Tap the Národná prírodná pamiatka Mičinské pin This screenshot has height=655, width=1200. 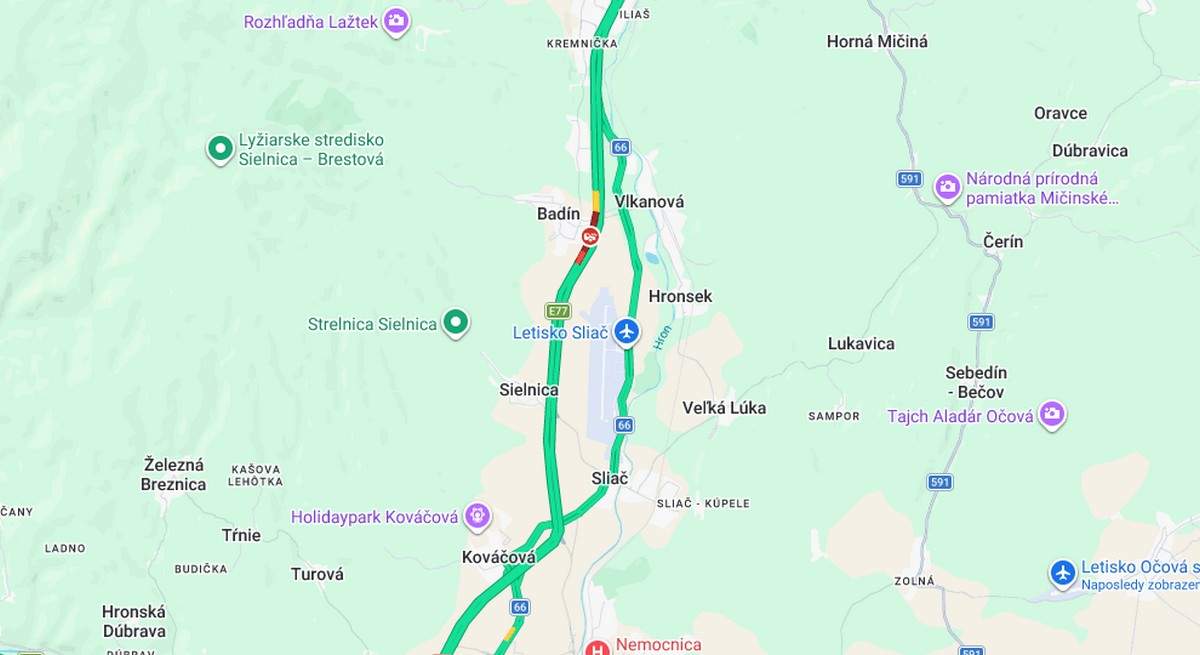pos(947,187)
